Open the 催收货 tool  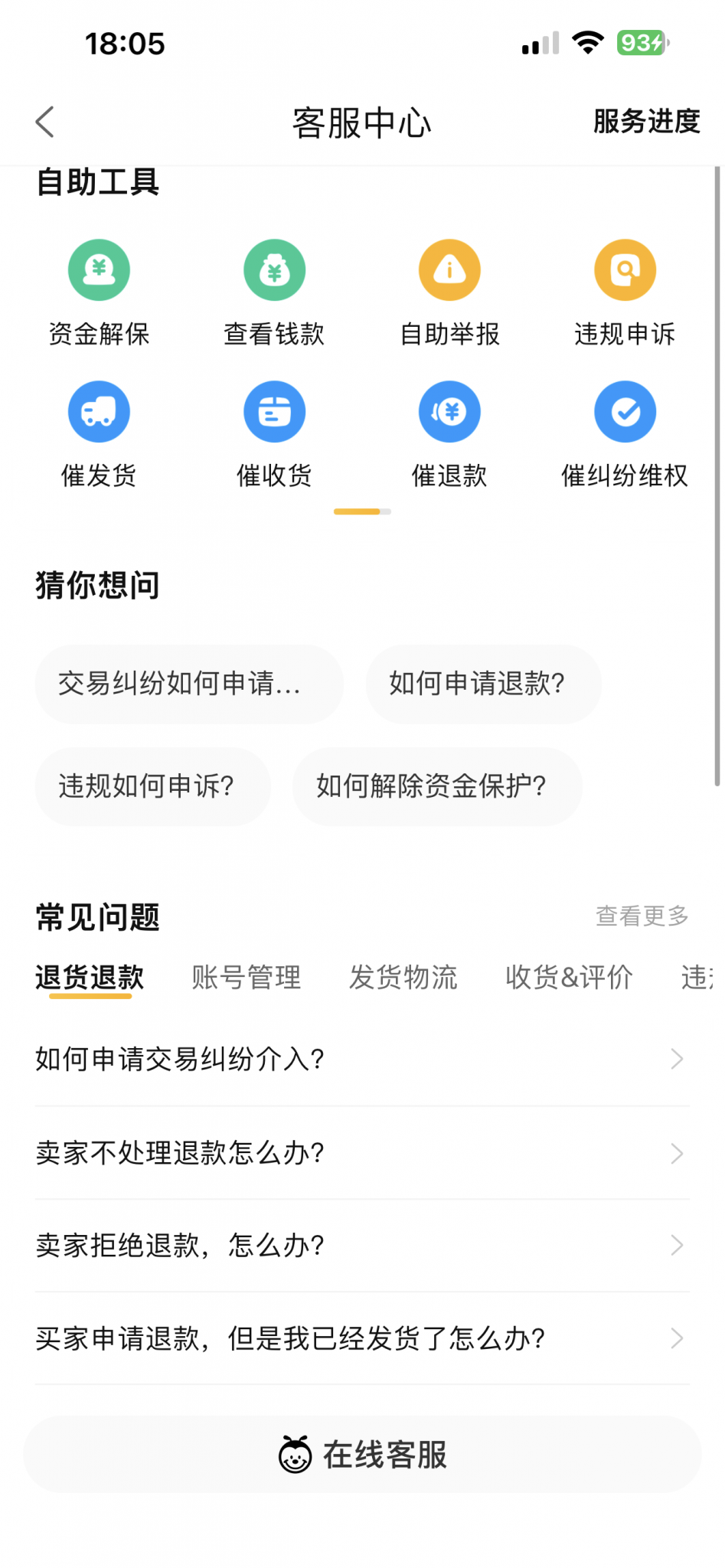point(274,435)
